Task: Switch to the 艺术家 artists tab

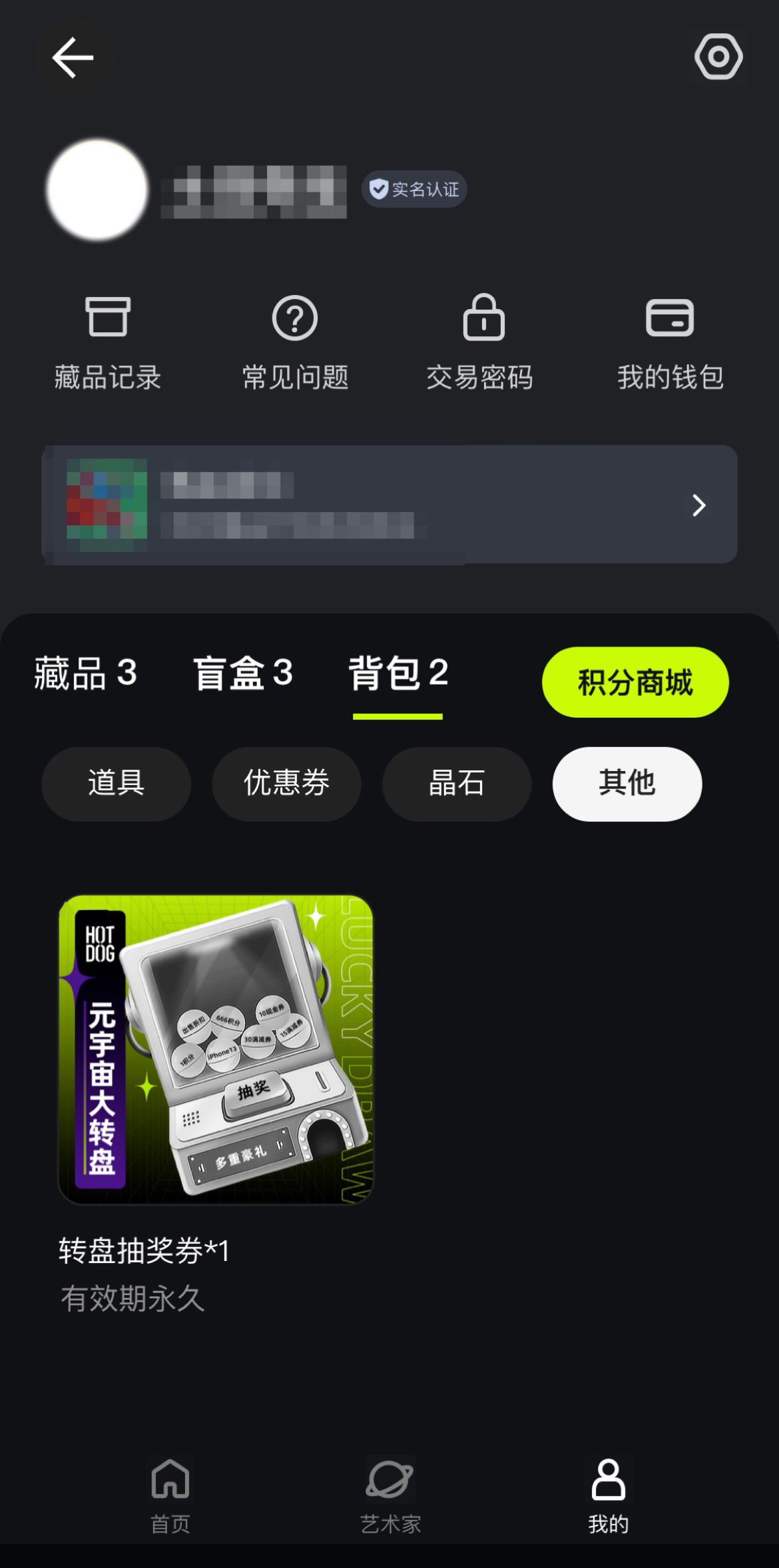Action: coord(390,1495)
